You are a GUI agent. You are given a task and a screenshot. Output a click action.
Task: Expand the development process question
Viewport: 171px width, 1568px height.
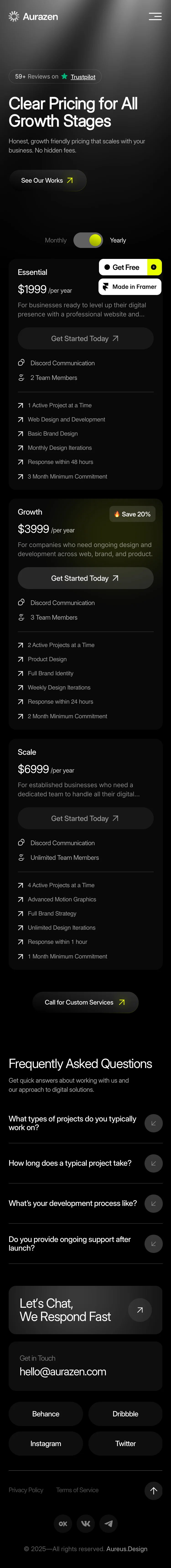pos(85,1203)
